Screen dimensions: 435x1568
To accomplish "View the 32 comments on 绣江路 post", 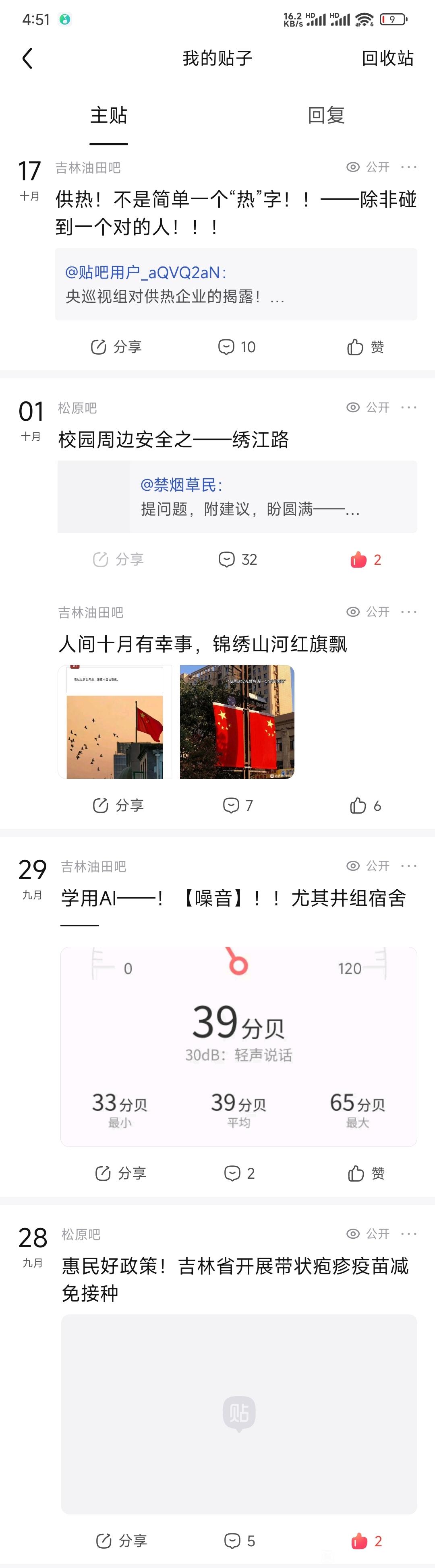I will click(238, 560).
